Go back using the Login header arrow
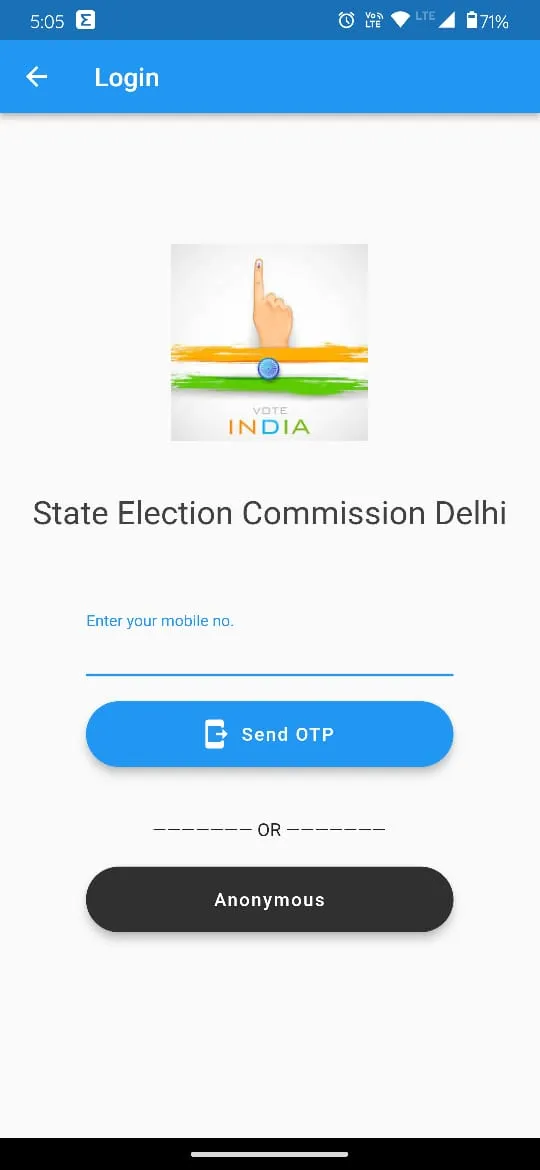The width and height of the screenshot is (540, 1170). coord(37,77)
